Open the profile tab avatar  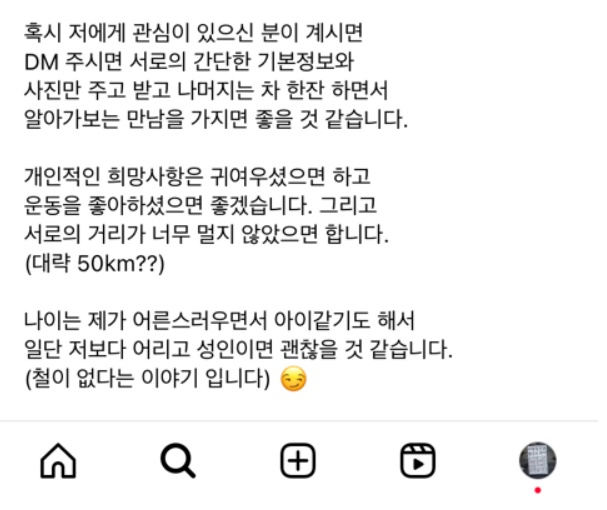click(x=537, y=461)
